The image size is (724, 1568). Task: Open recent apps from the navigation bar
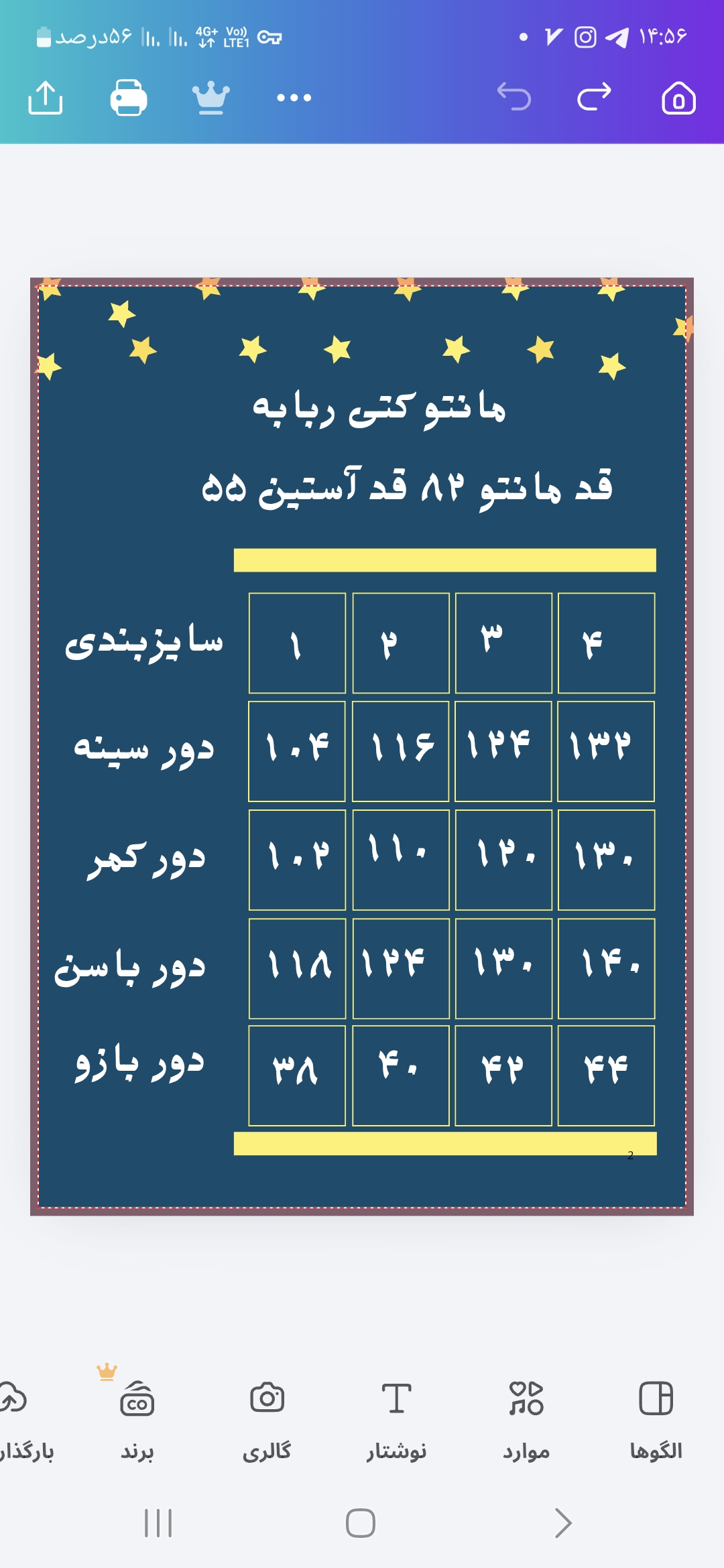point(159,1522)
